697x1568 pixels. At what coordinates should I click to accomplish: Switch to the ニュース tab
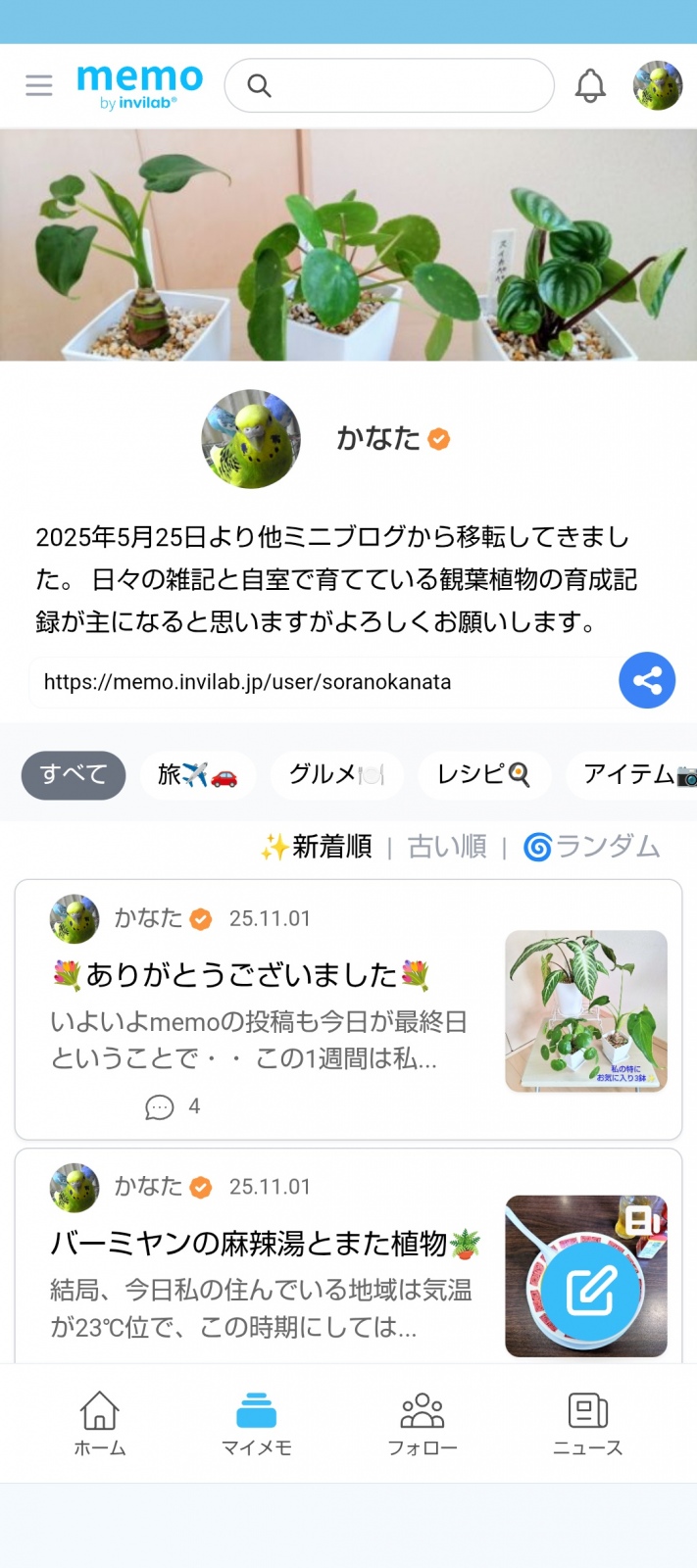(588, 1423)
